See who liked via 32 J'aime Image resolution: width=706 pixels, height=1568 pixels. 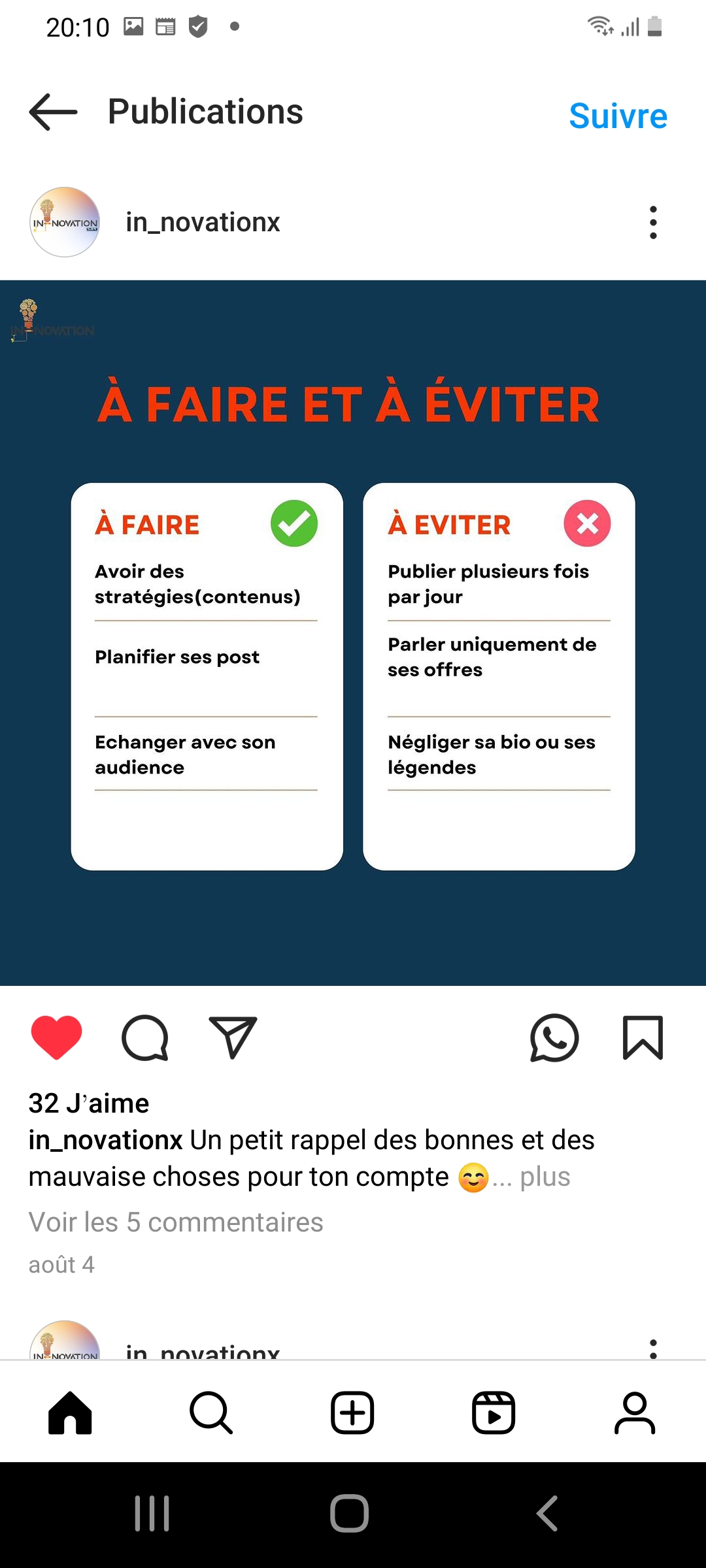click(x=89, y=1103)
